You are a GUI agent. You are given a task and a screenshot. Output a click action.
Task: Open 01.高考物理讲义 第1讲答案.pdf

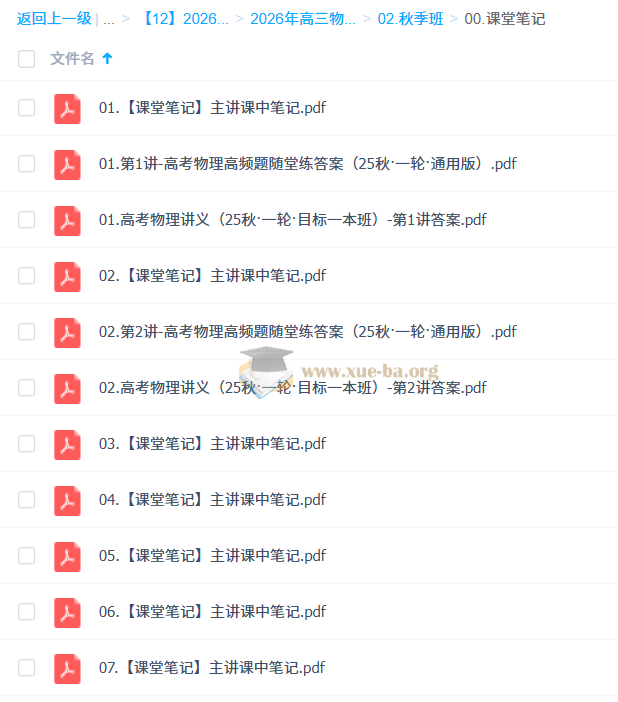point(292,220)
